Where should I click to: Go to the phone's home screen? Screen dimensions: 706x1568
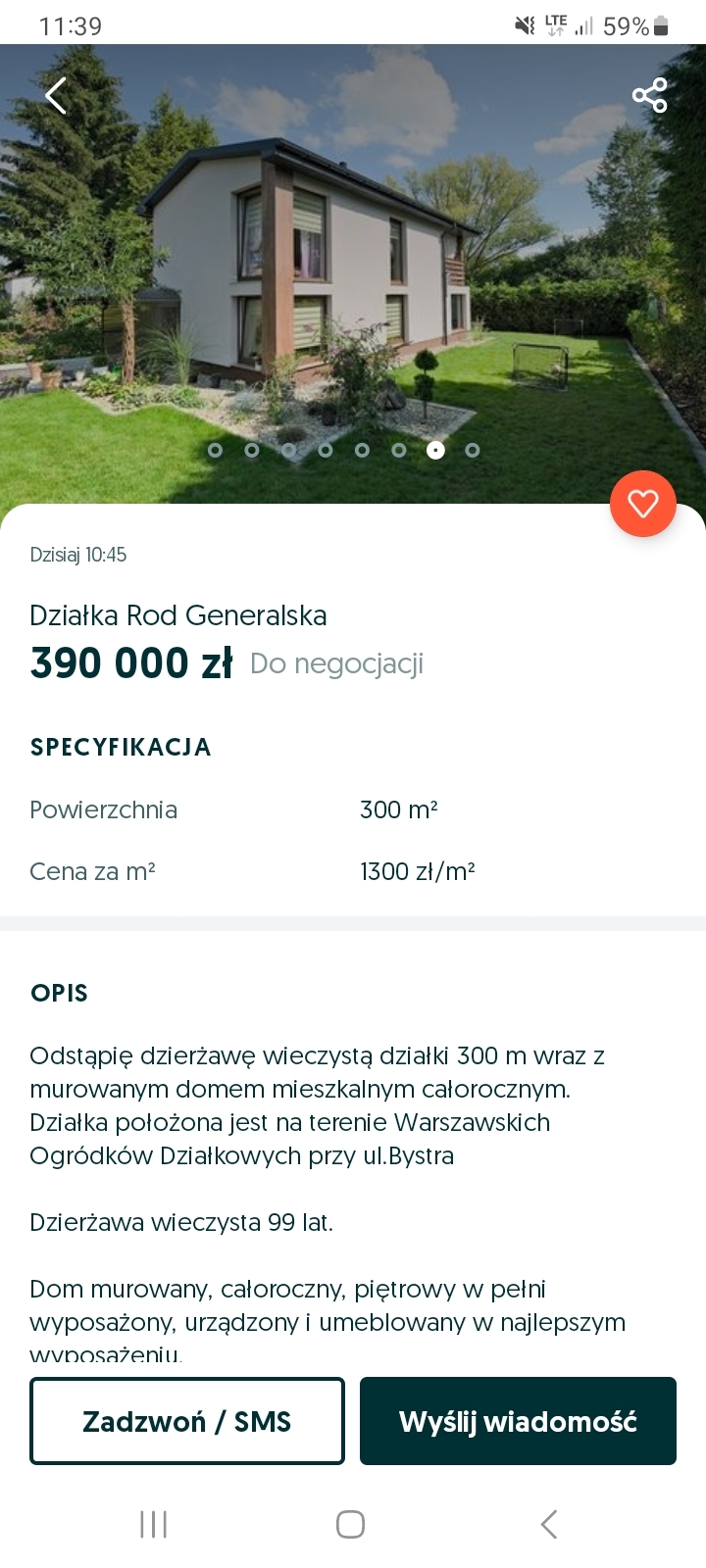[x=350, y=1524]
